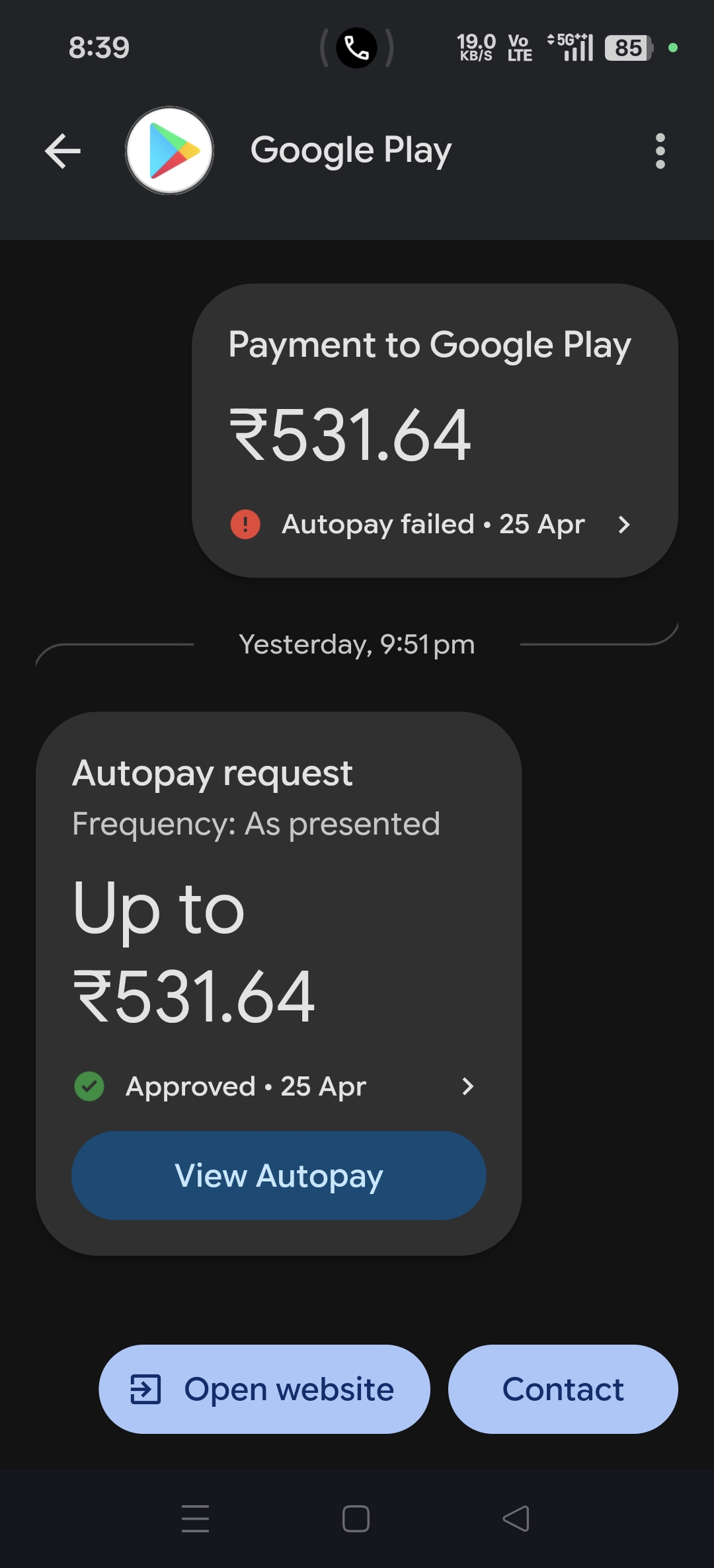Tap the View Autopay button
The height and width of the screenshot is (1568, 714).
(x=278, y=1176)
